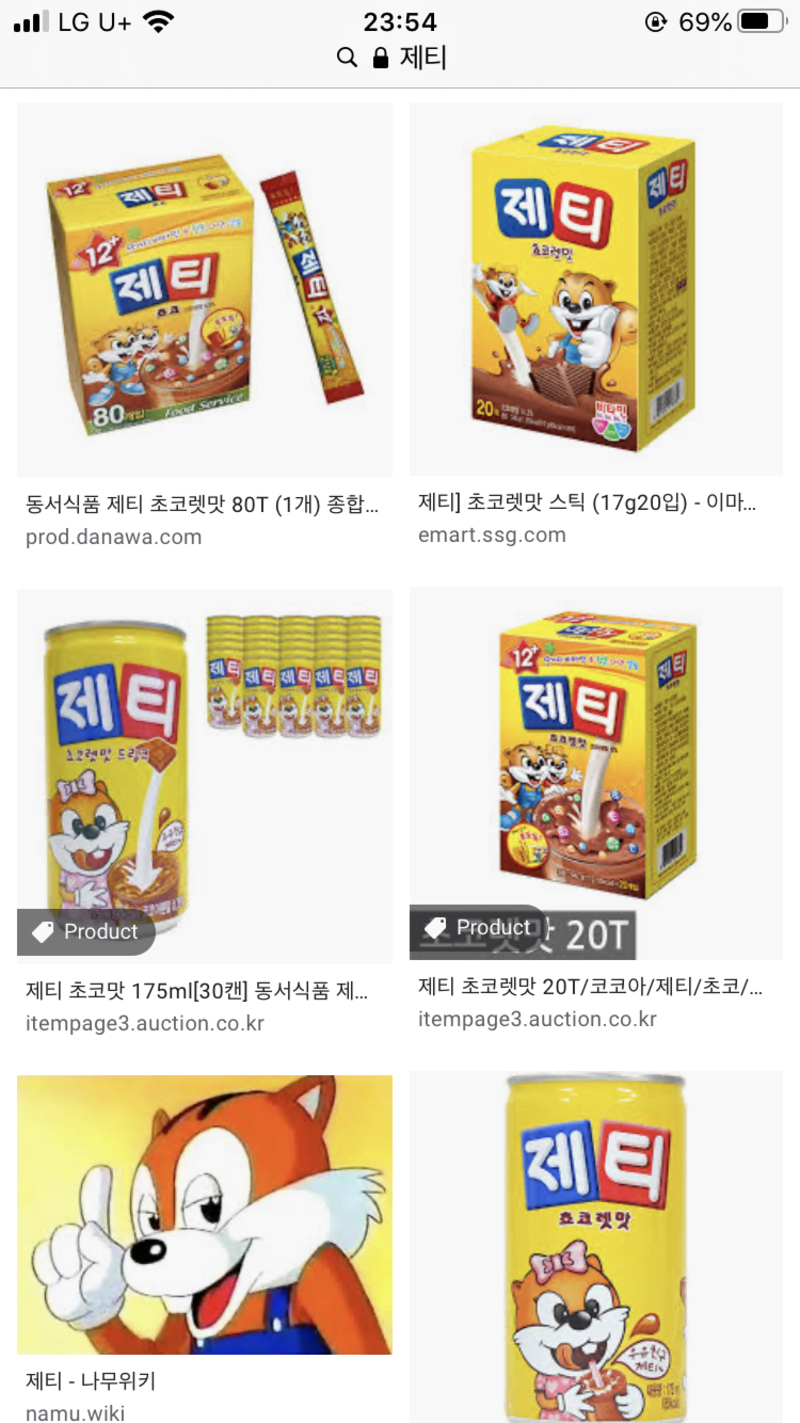
Task: Open the 동서식품 제티 80T result from danawa
Action: coord(205,290)
